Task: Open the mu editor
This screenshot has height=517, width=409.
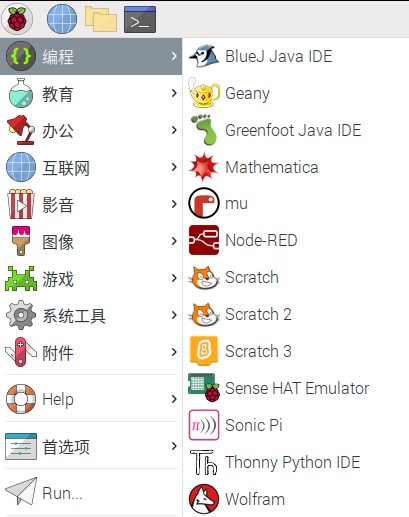Action: tap(296, 204)
